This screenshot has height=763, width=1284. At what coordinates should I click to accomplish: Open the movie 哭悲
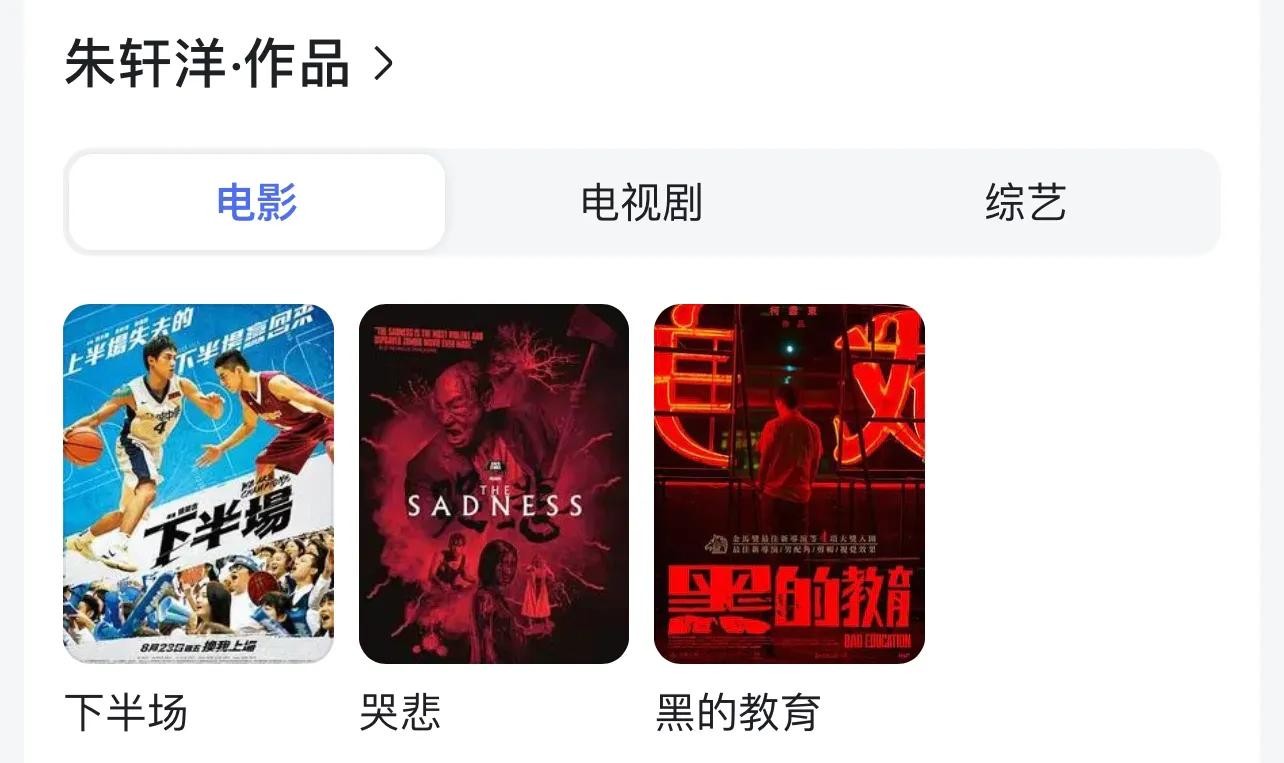click(x=493, y=484)
